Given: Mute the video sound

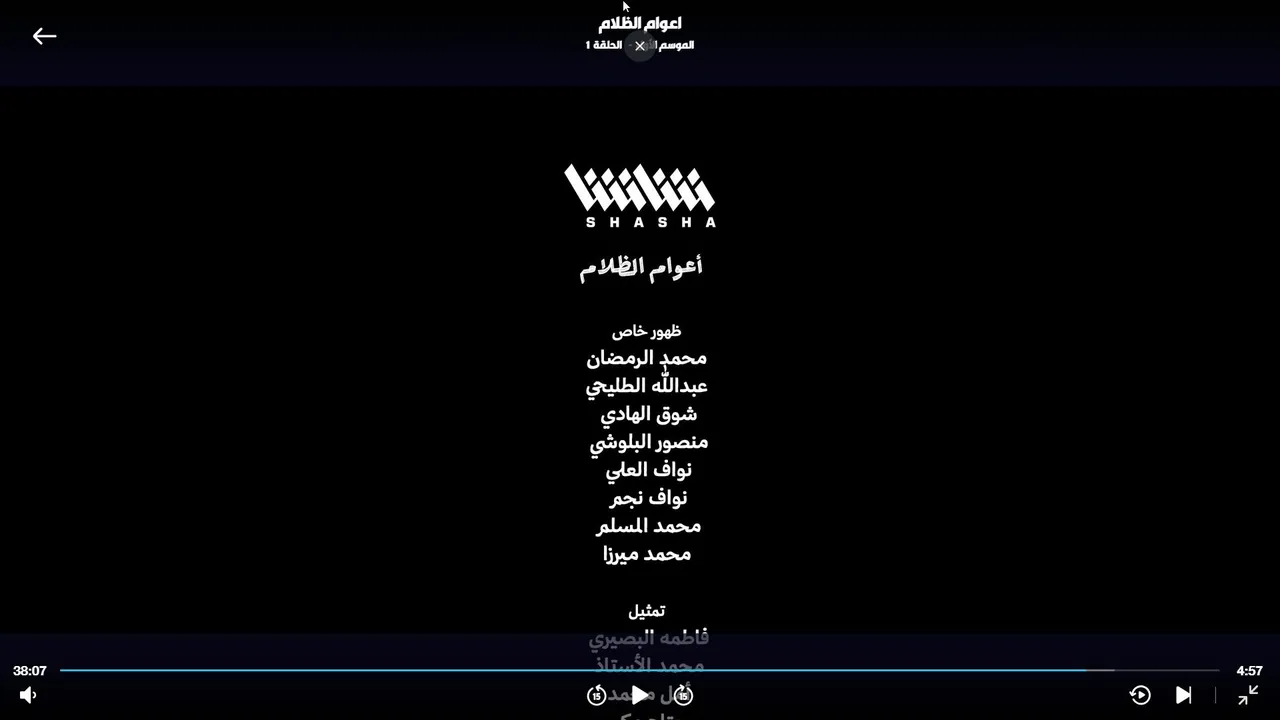Looking at the screenshot, I should tap(28, 695).
